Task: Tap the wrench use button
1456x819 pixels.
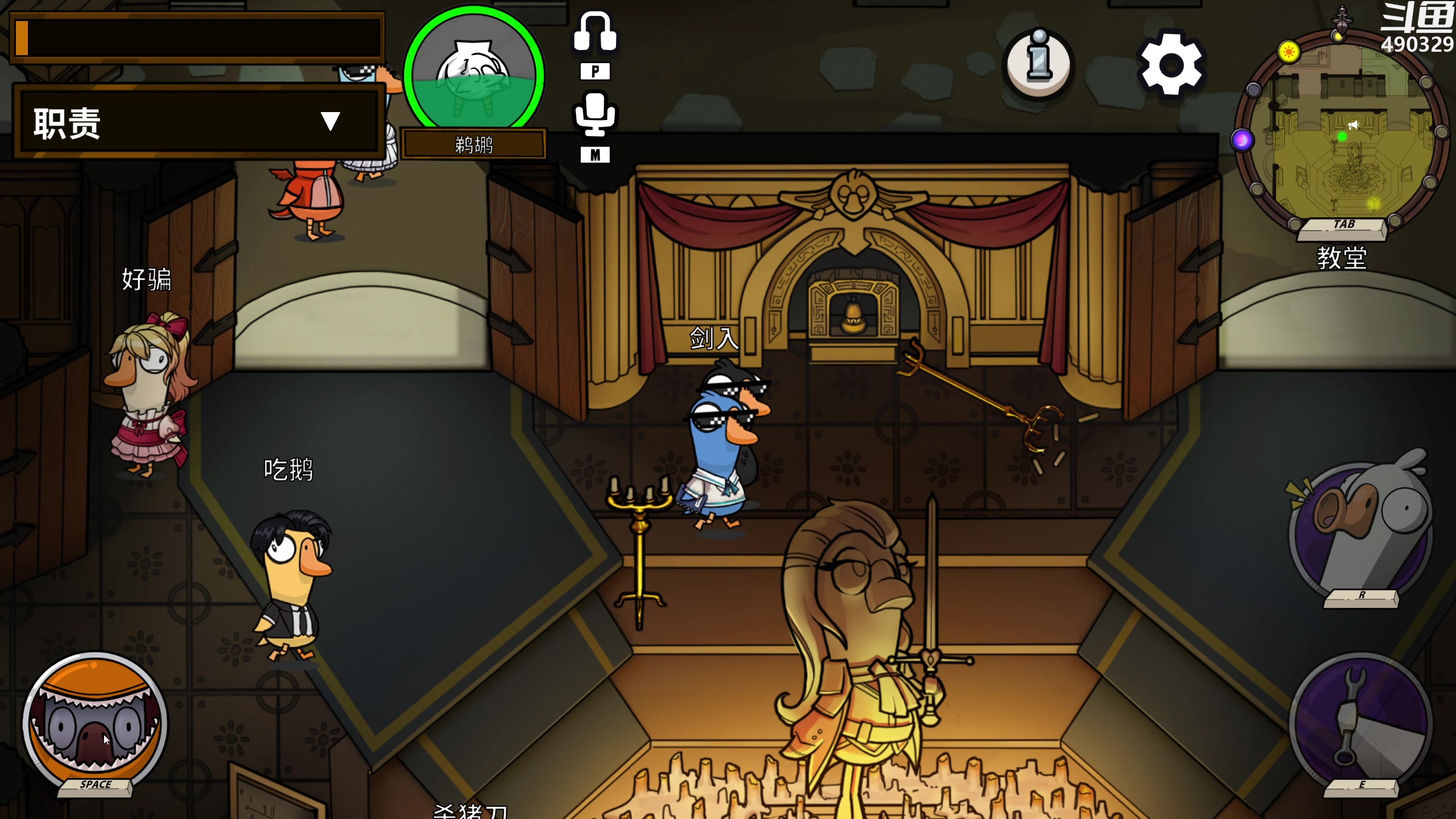Action: coord(1361,721)
